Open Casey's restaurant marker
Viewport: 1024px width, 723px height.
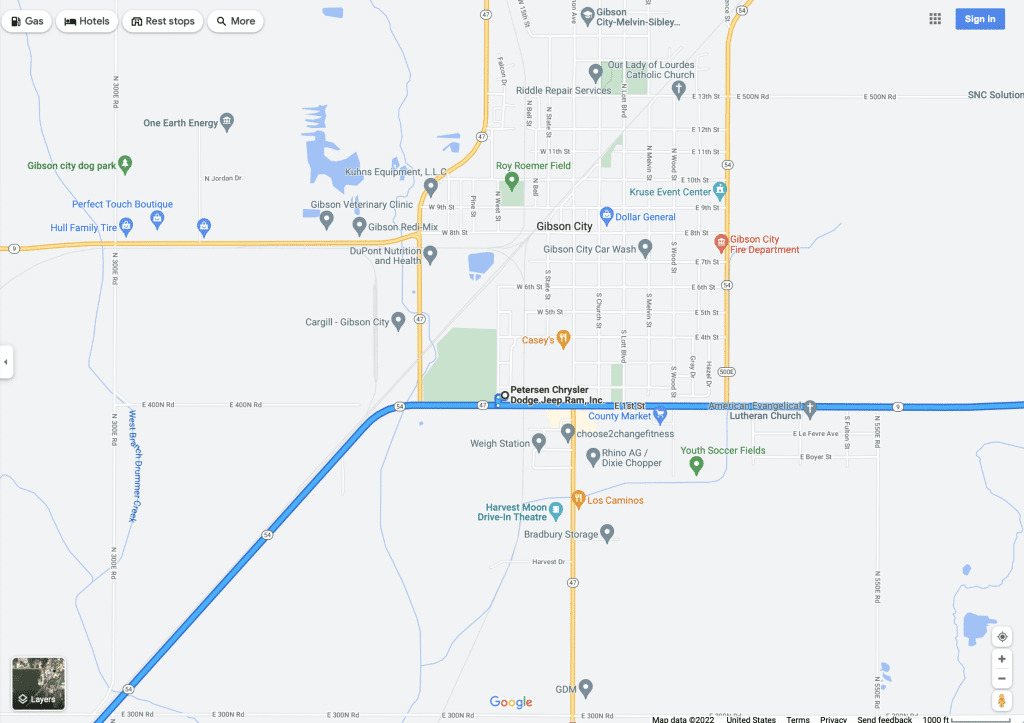click(563, 339)
